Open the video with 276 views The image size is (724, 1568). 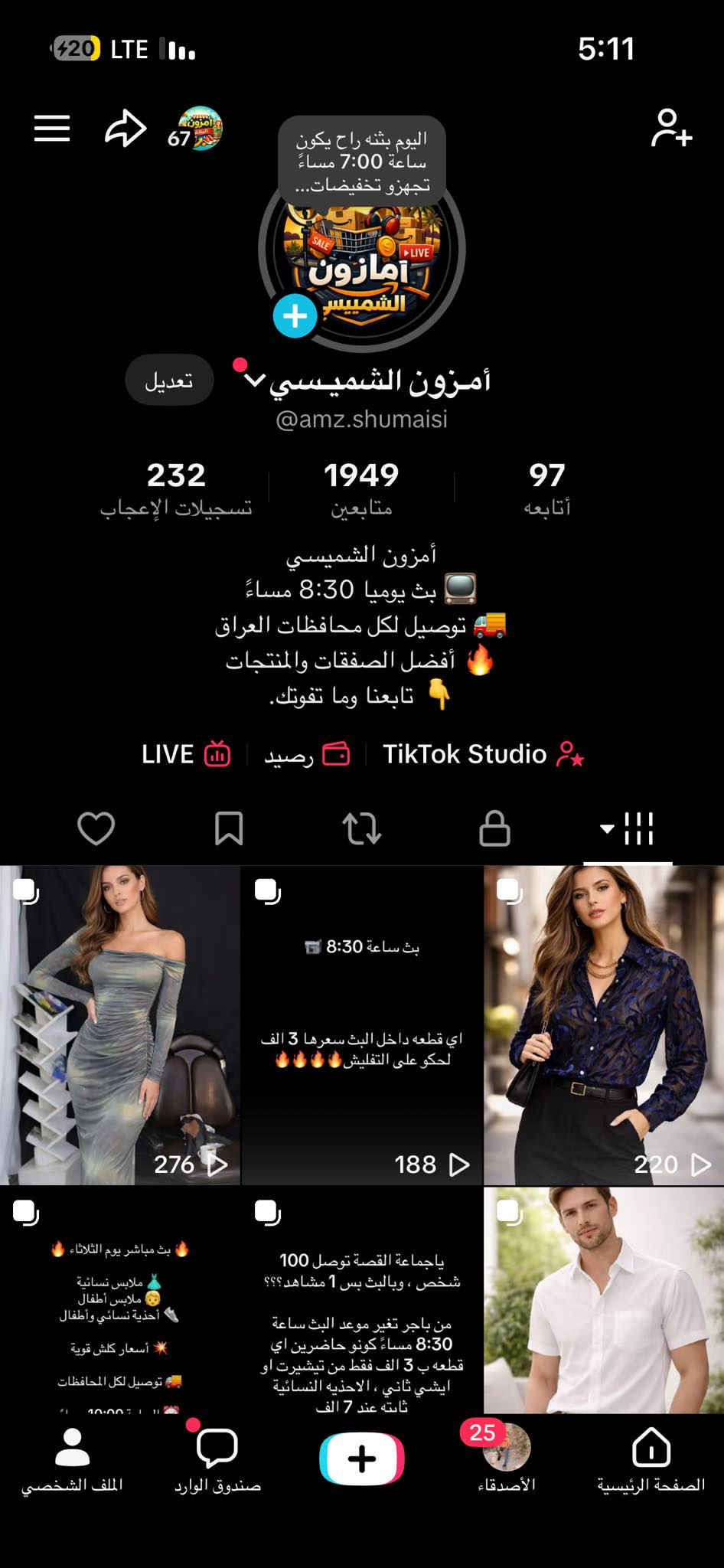click(x=120, y=1024)
